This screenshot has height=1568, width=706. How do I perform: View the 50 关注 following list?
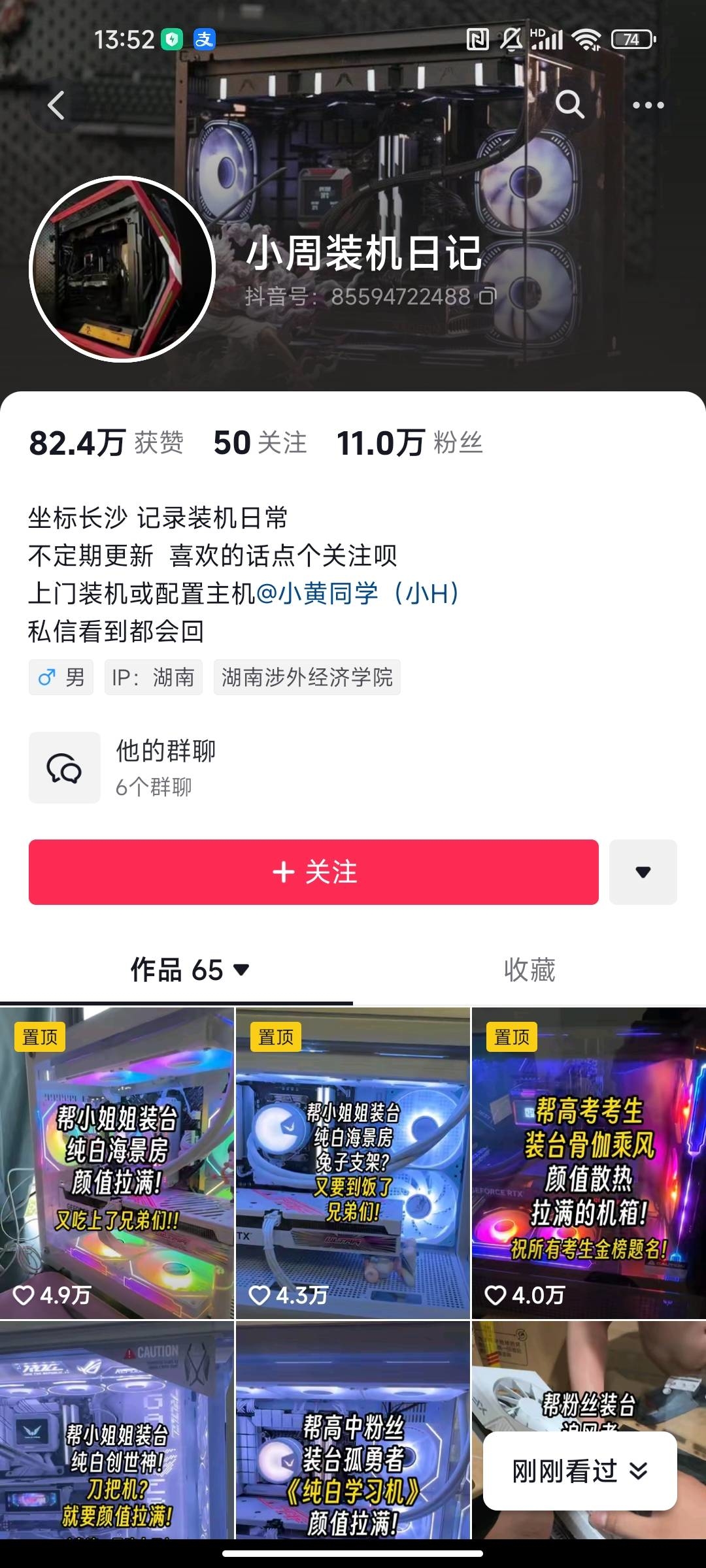pyautogui.click(x=260, y=443)
